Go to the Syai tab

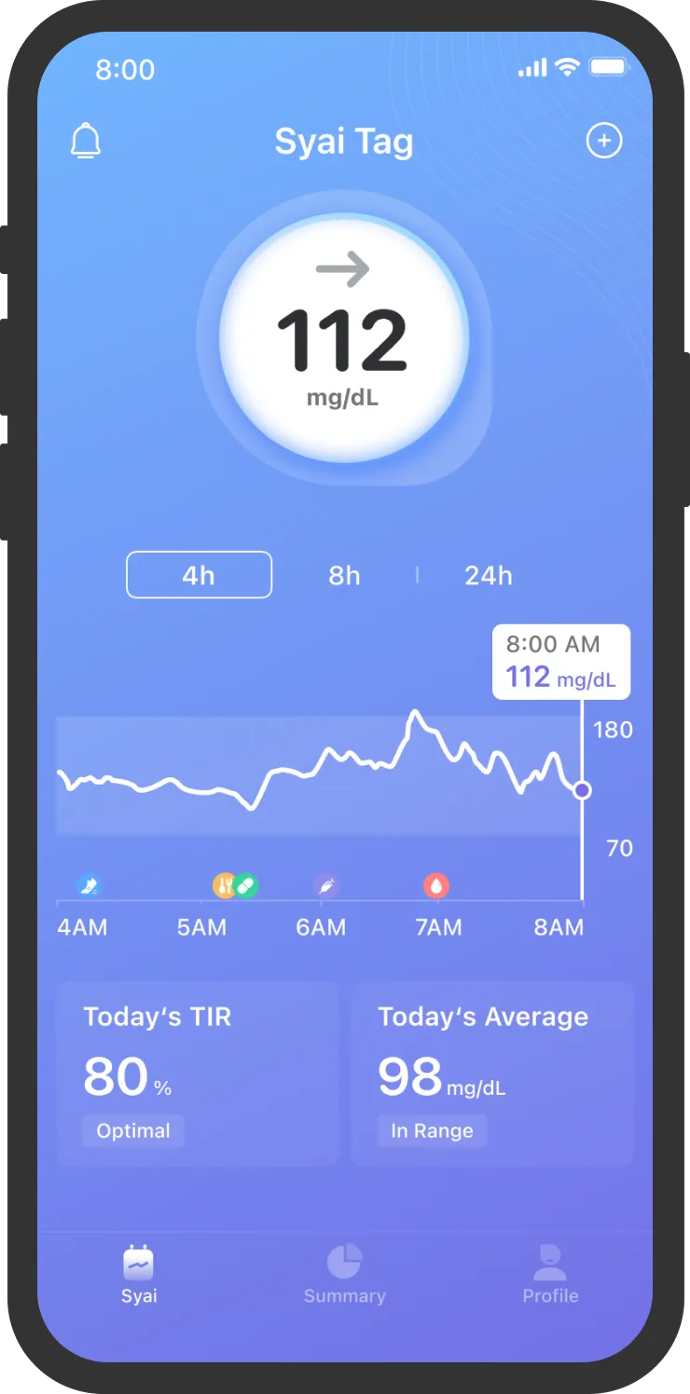point(139,1275)
